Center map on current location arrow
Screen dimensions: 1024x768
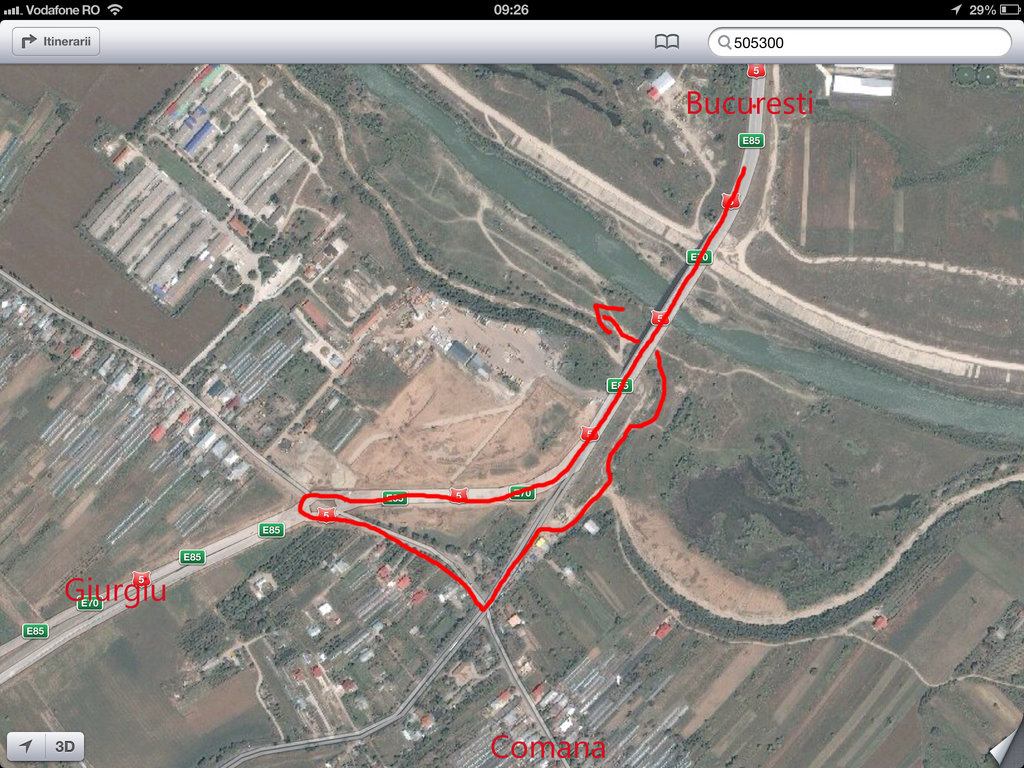pos(27,746)
